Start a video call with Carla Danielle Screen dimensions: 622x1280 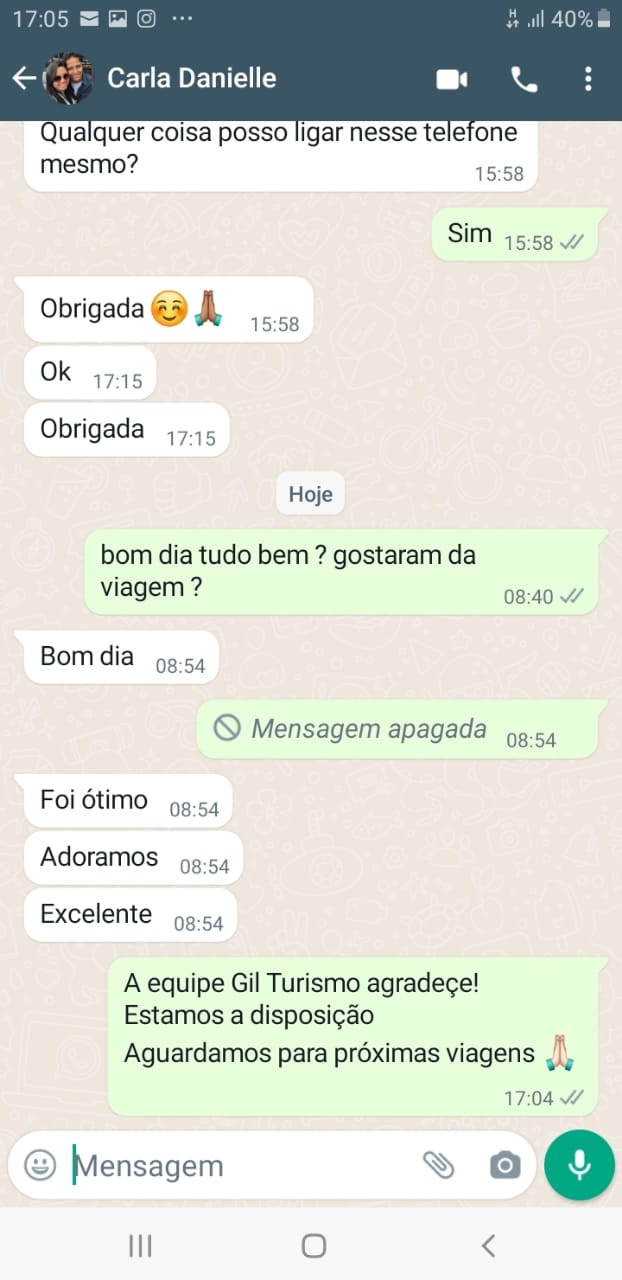pos(452,79)
